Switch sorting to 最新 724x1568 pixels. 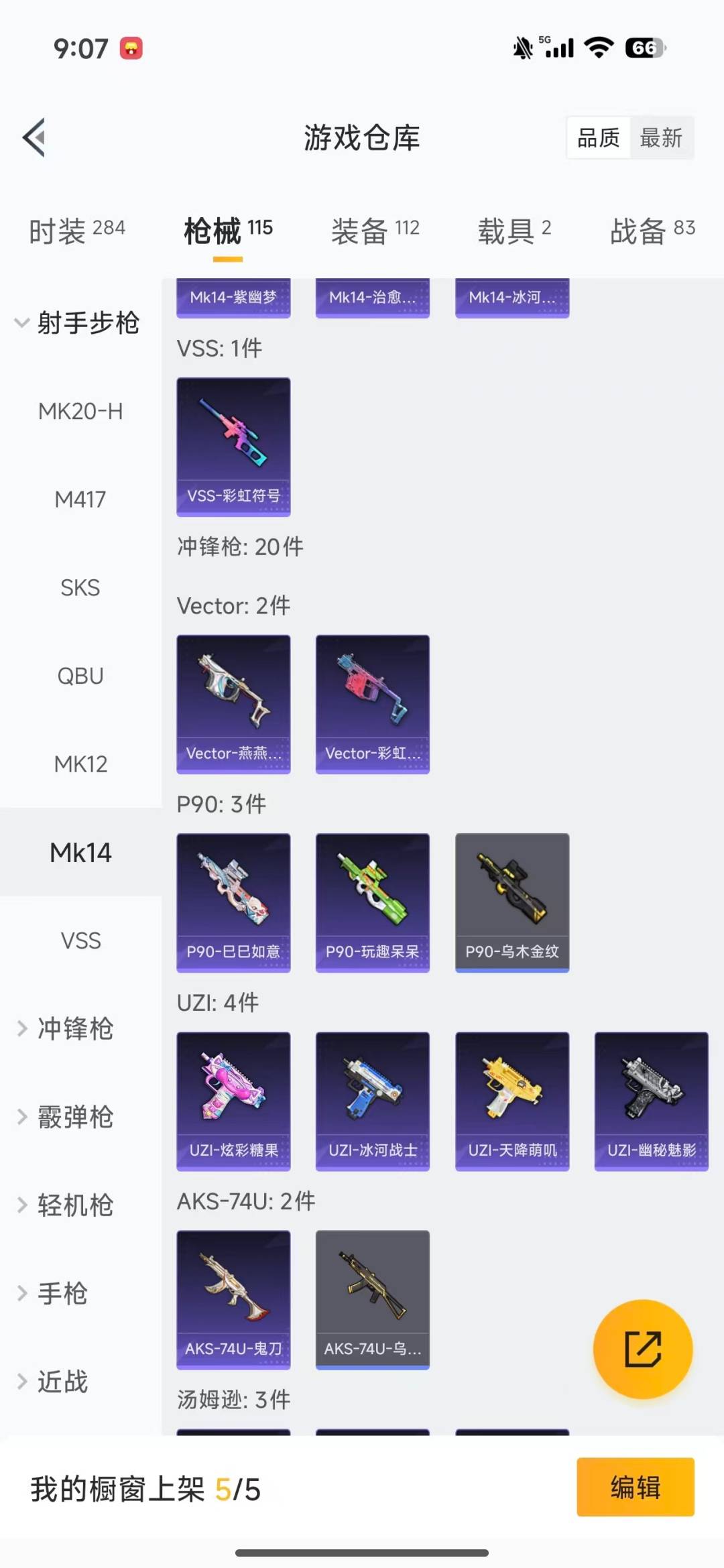tap(662, 137)
